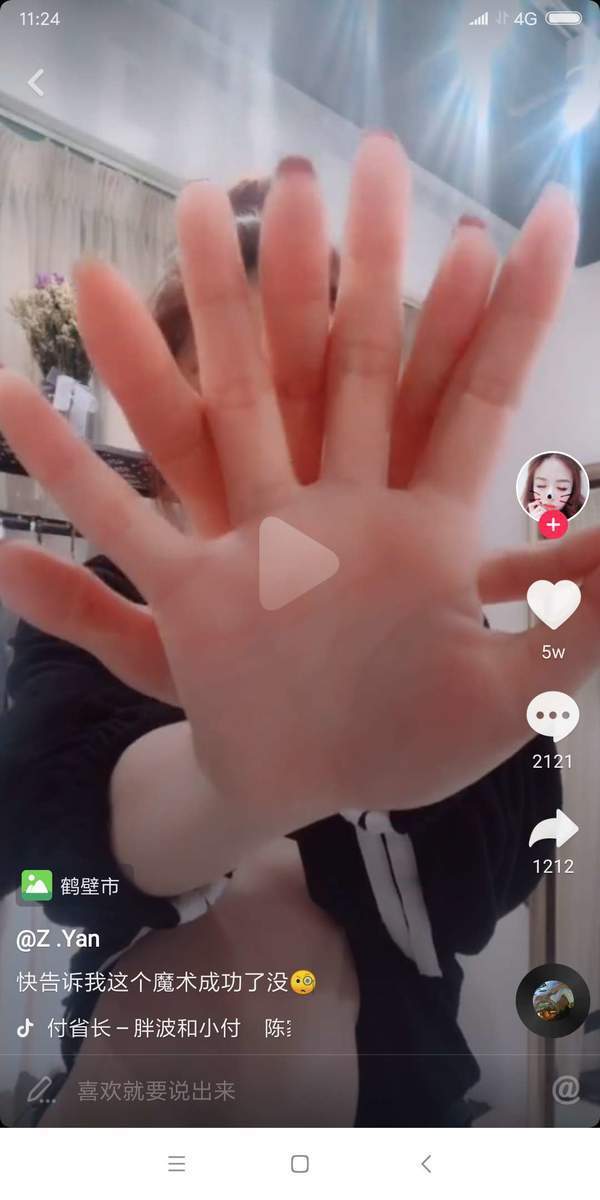Tap the spinning music disc
This screenshot has width=600, height=1200.
(x=552, y=1000)
